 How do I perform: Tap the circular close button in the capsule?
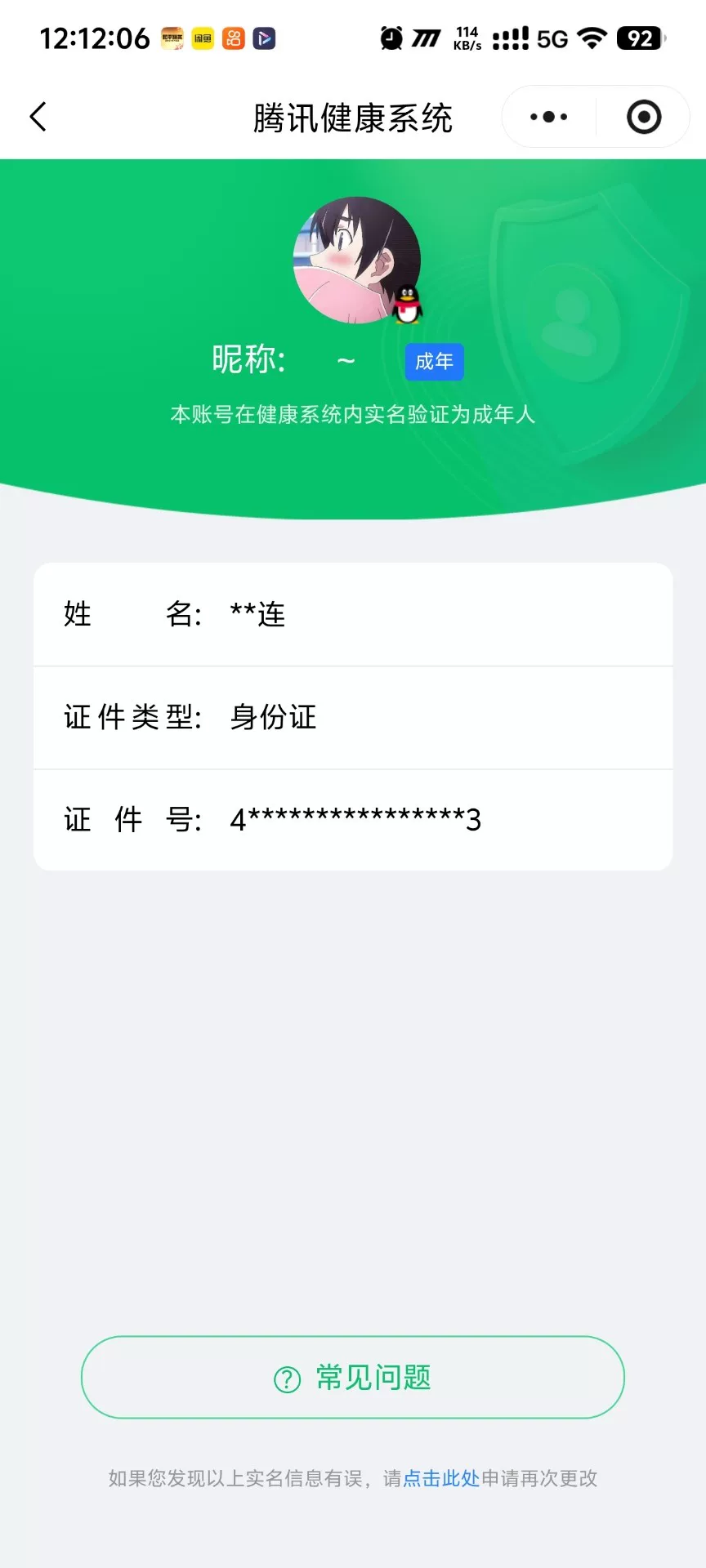(643, 117)
